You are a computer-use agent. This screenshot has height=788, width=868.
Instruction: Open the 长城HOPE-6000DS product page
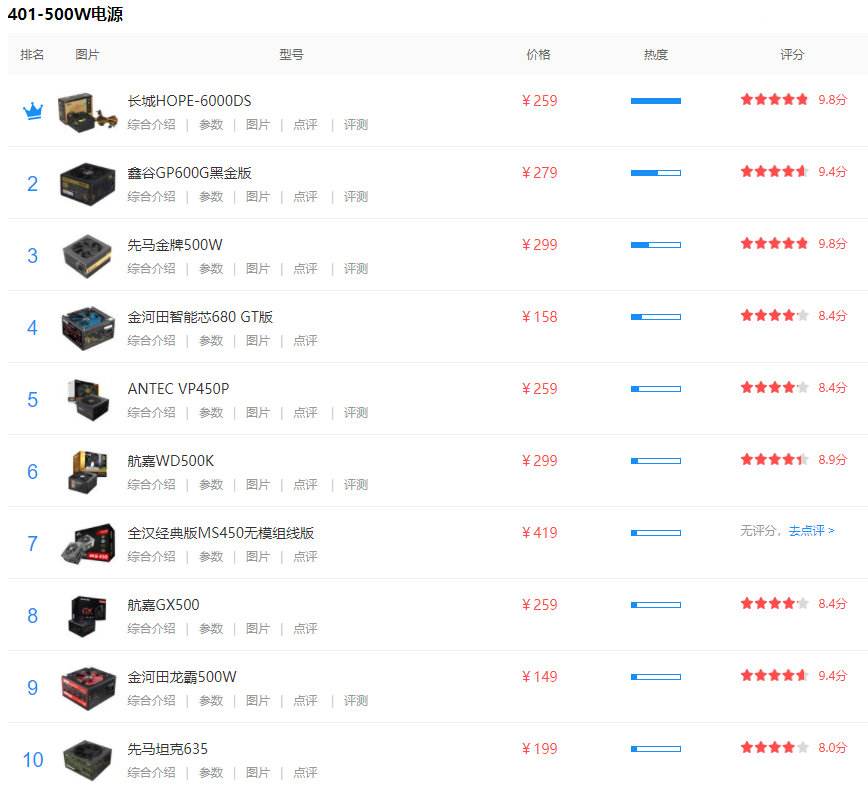pyautogui.click(x=189, y=101)
